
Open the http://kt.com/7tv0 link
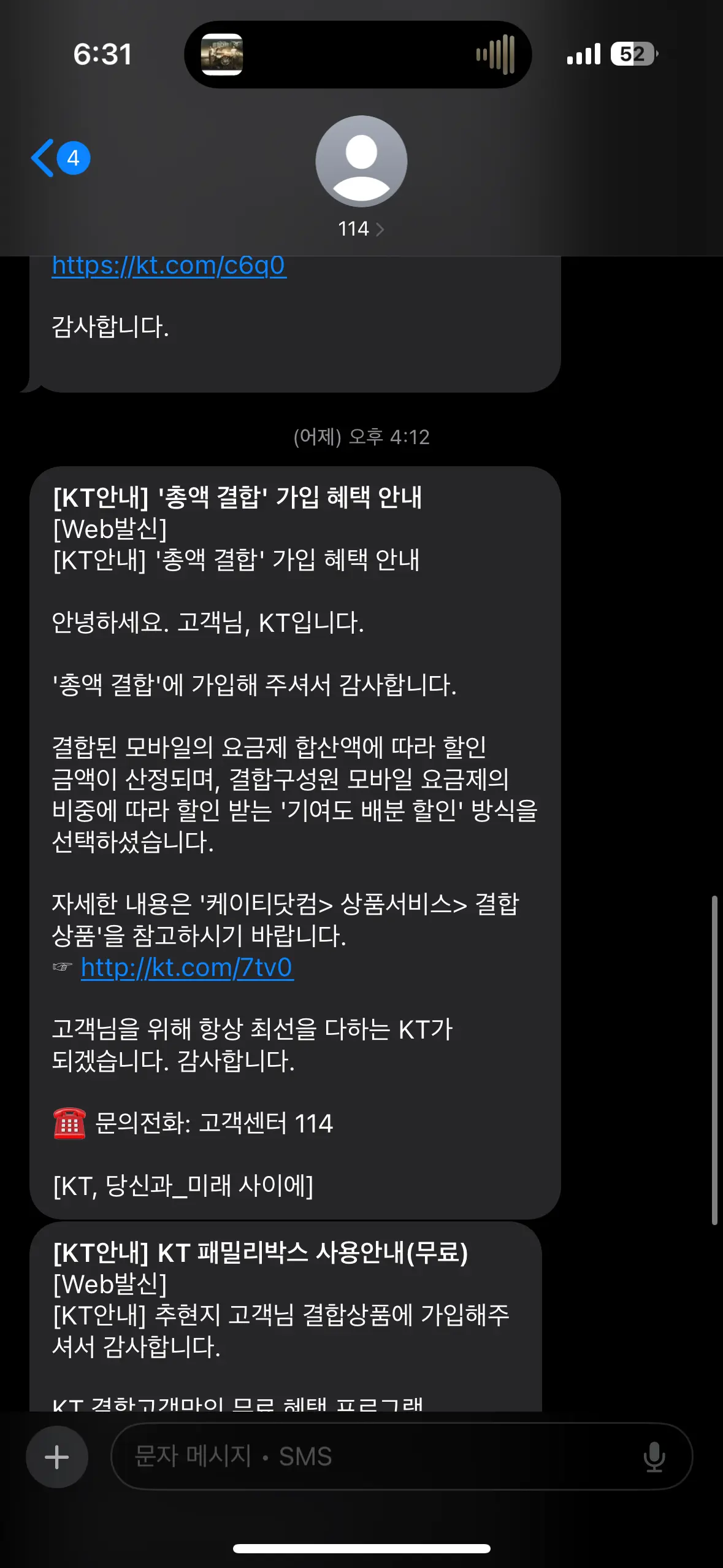pyautogui.click(x=187, y=967)
